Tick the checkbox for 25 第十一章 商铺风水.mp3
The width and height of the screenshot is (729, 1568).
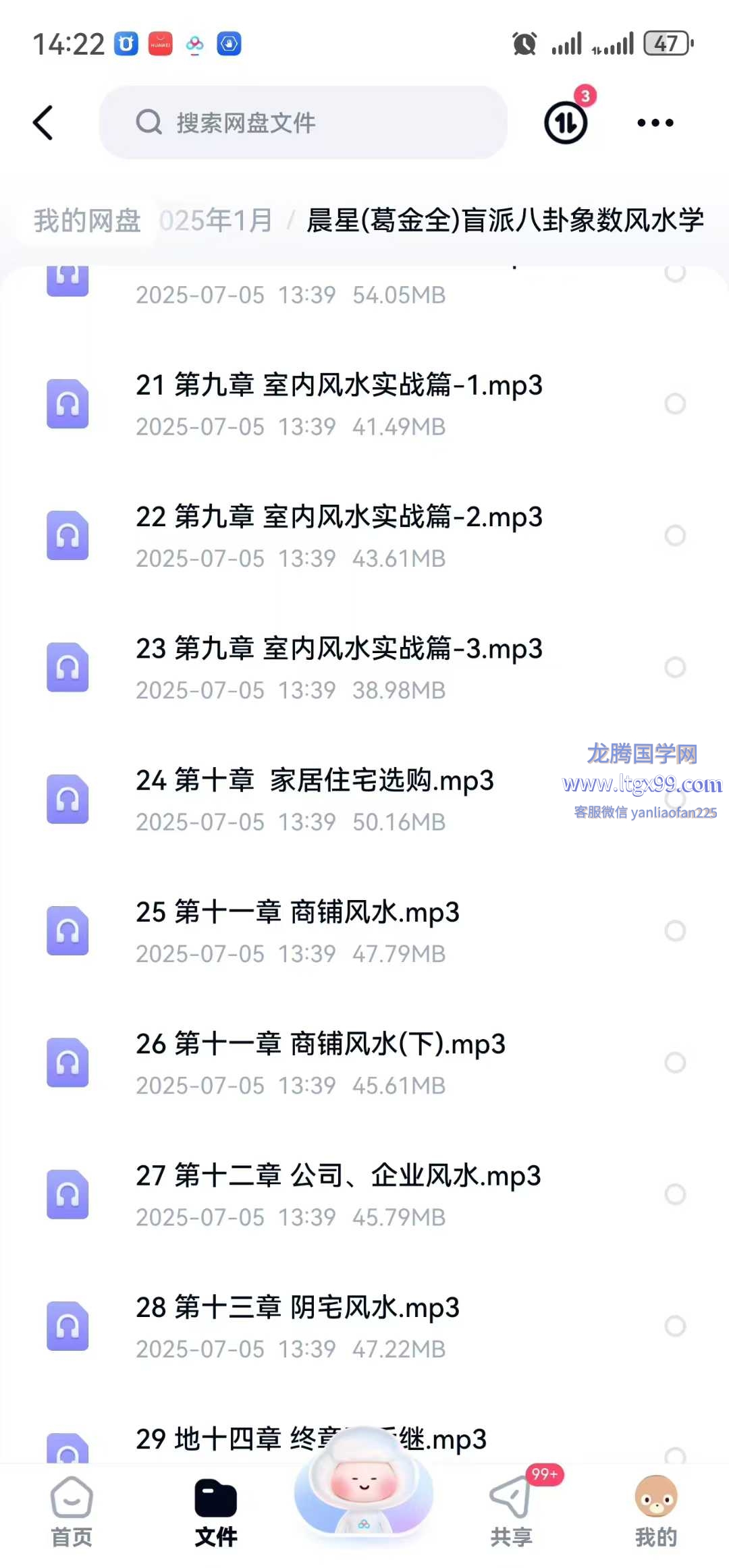[675, 931]
